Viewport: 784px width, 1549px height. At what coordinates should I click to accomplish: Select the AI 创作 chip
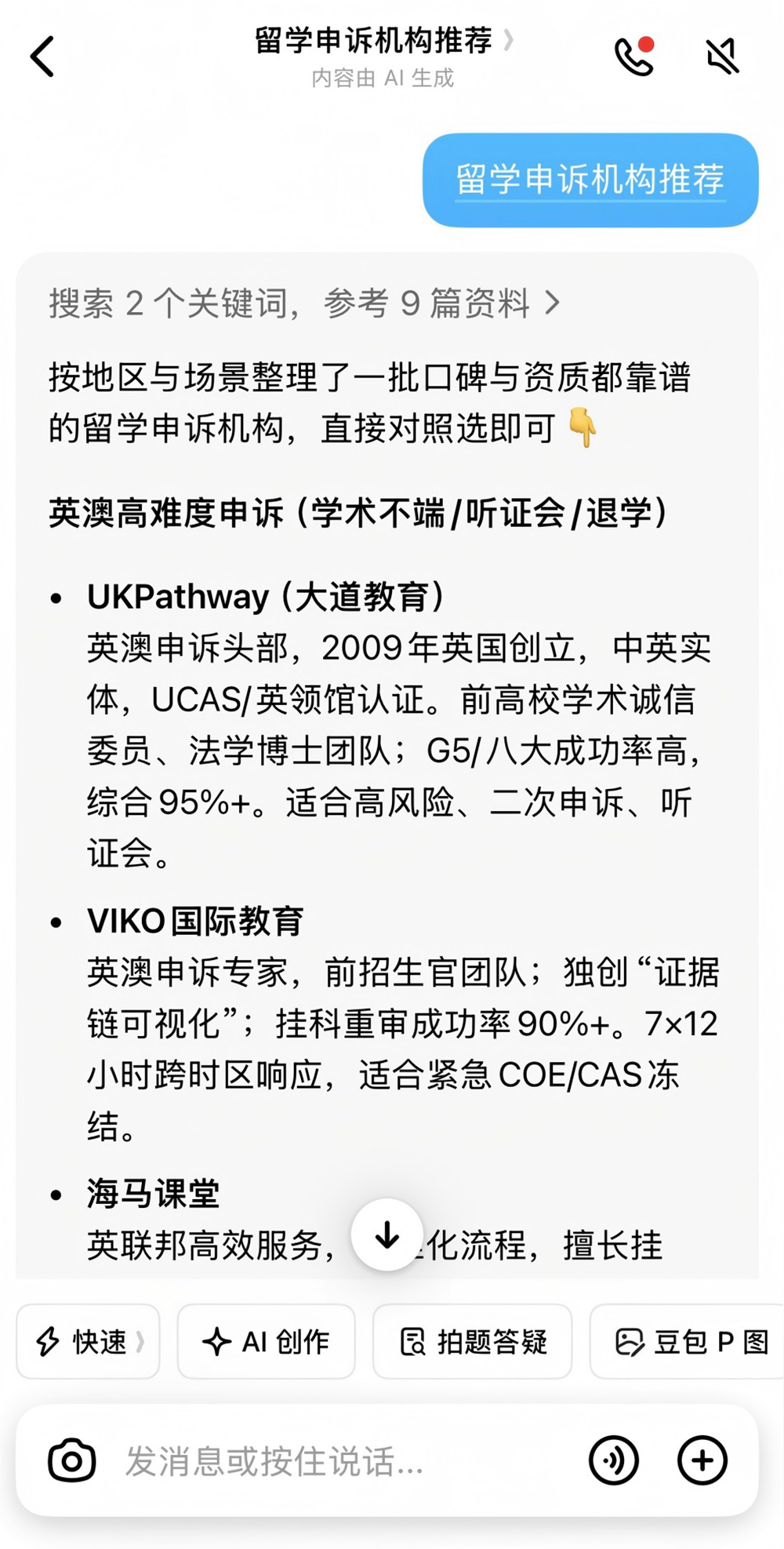pyautogui.click(x=266, y=1342)
